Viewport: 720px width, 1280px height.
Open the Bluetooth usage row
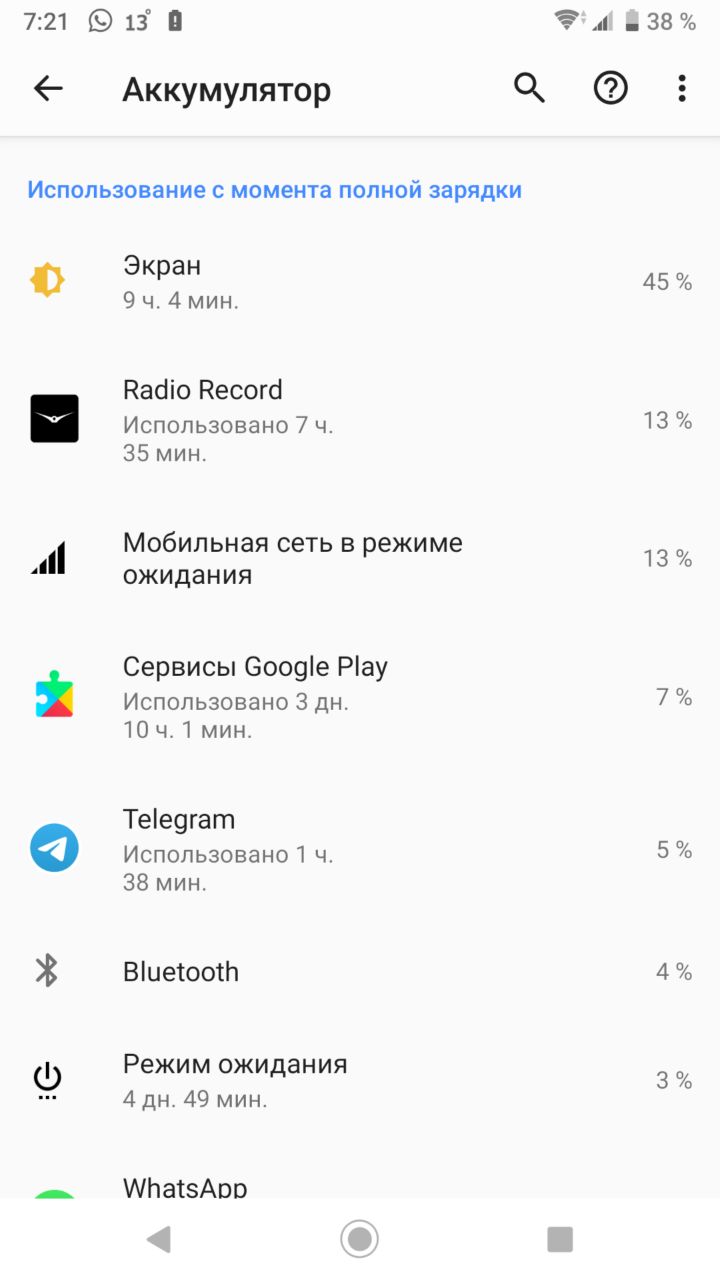coord(360,971)
